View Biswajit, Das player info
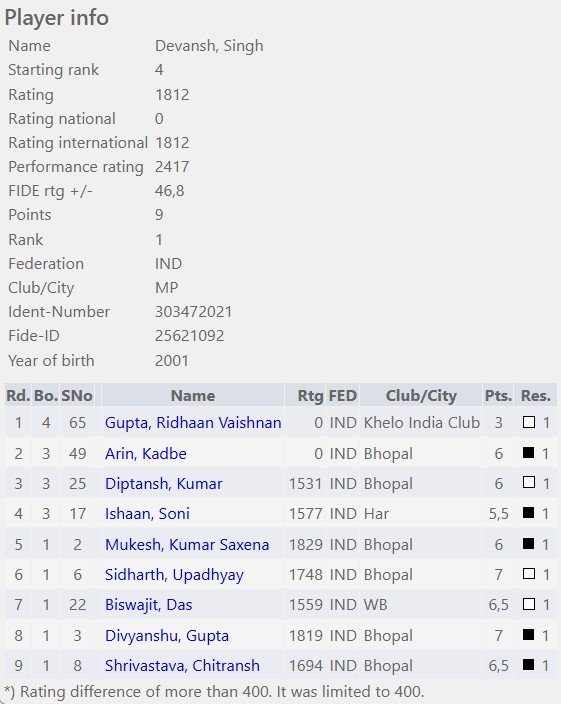Screen dimensions: 561x704 click(148, 605)
